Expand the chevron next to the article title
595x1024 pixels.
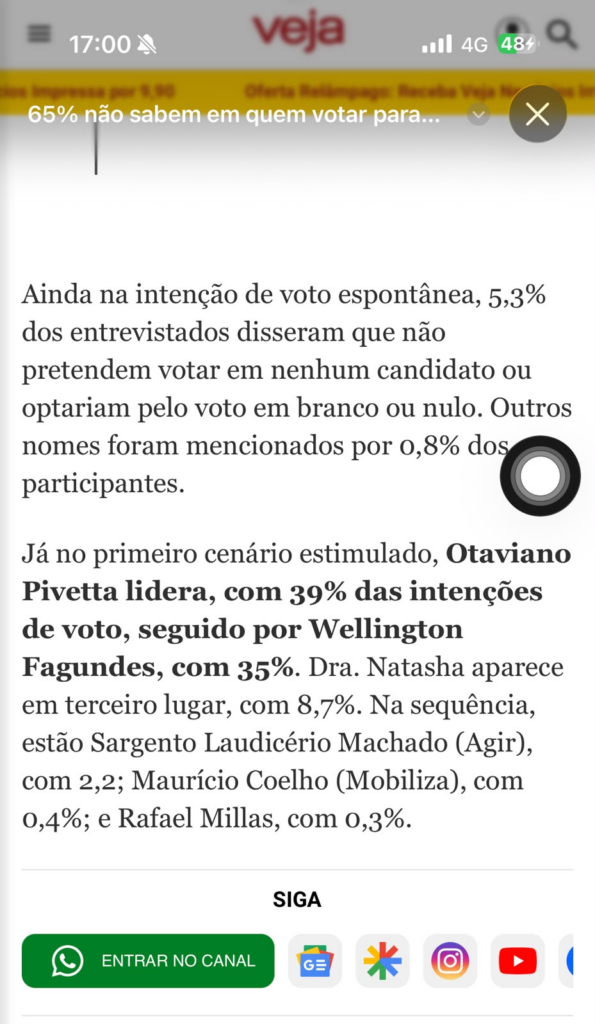click(479, 116)
